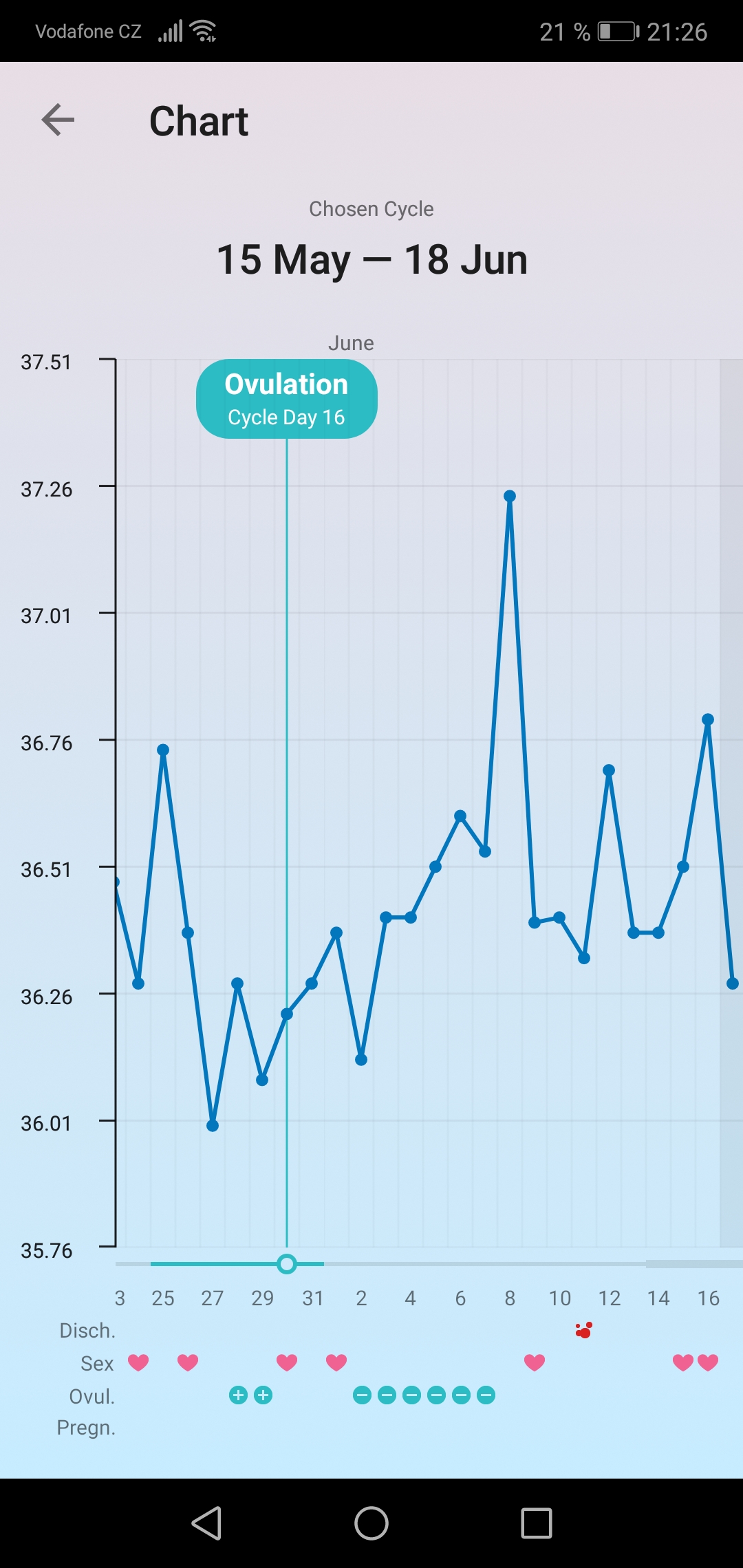The image size is (743, 1568).
Task: Open recent apps from the navigation bar
Action: click(537, 1523)
